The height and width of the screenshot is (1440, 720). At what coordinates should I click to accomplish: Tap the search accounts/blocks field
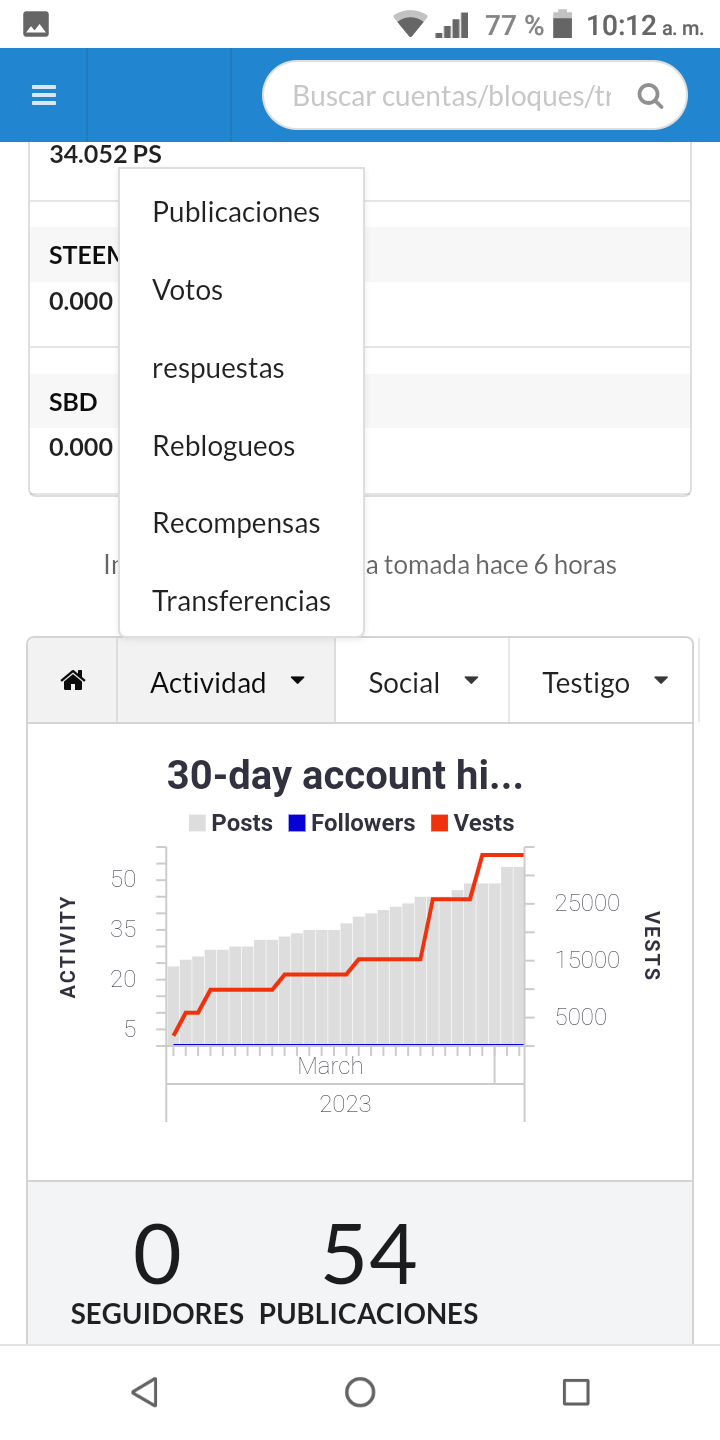450,96
